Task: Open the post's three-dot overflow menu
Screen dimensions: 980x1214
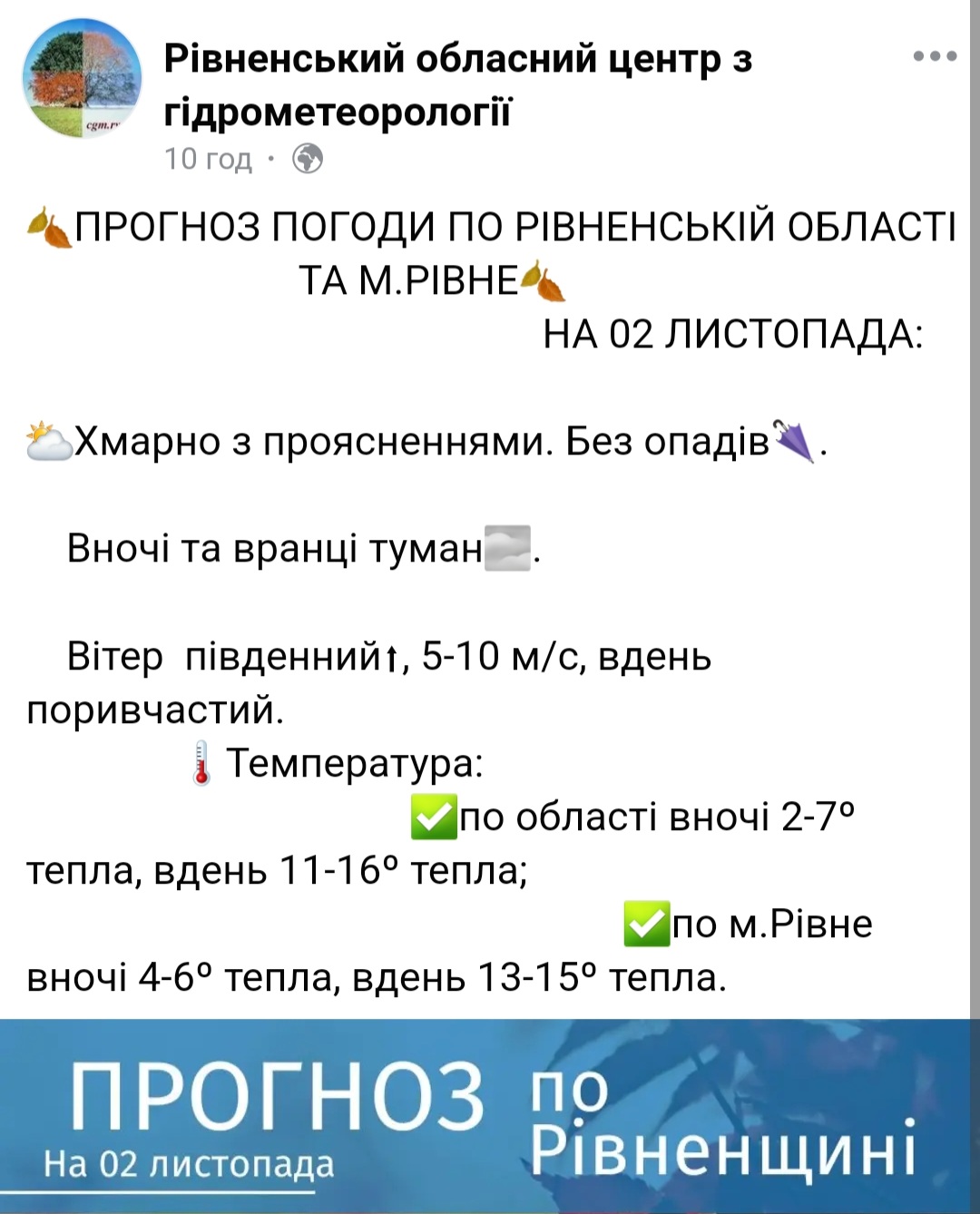Action: point(935,56)
